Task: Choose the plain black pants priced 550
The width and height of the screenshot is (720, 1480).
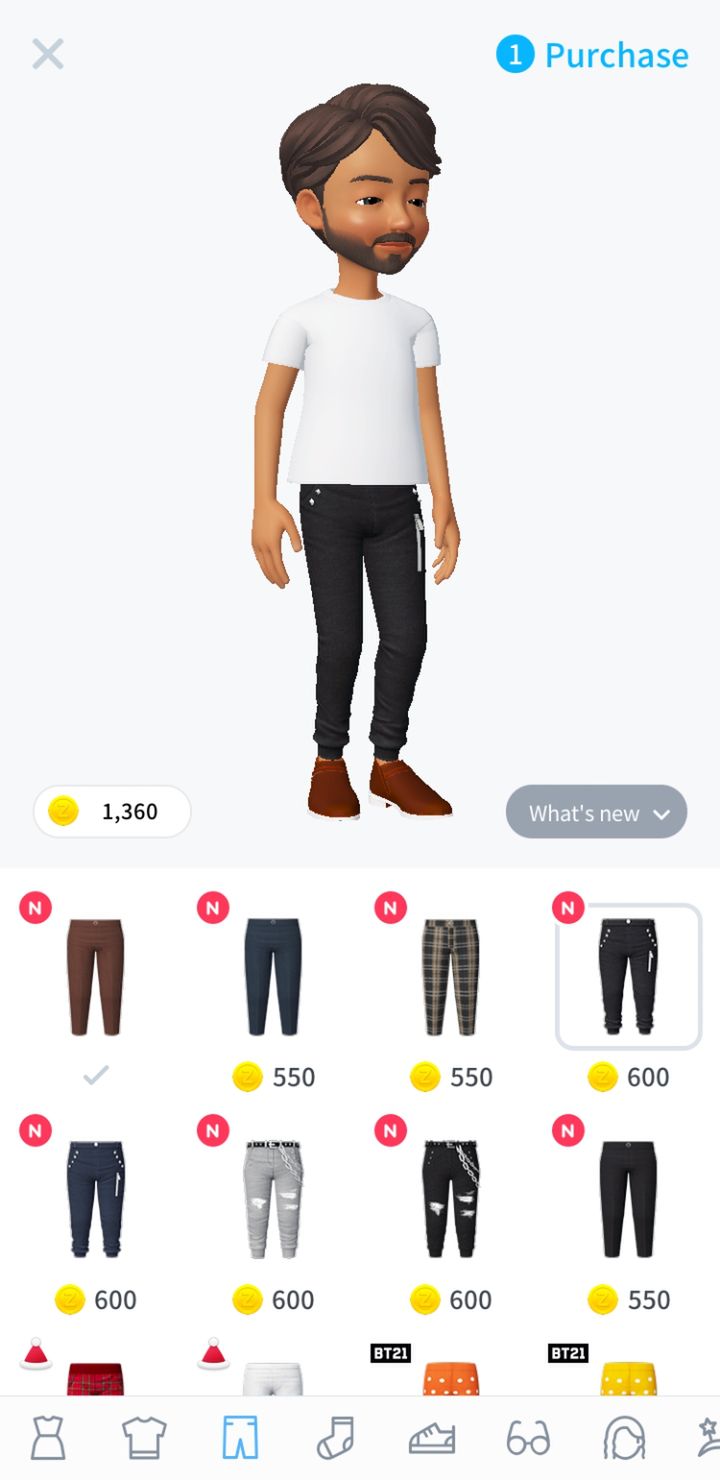Action: point(628,1200)
